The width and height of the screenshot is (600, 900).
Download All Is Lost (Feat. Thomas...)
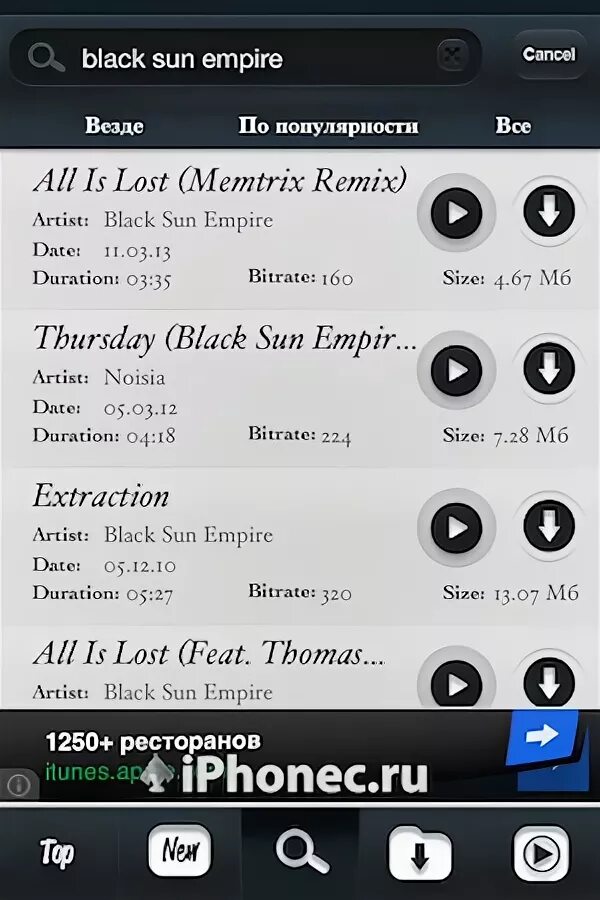[x=549, y=682]
